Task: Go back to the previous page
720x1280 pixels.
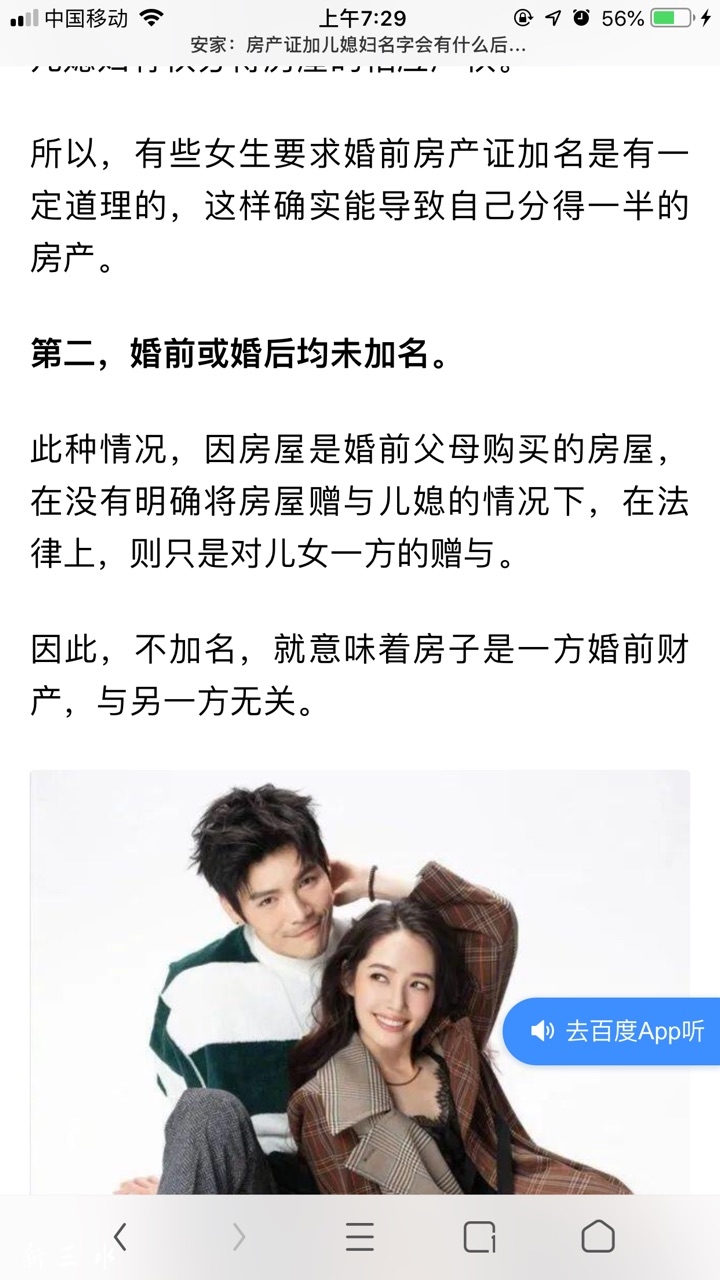Action: point(120,1237)
